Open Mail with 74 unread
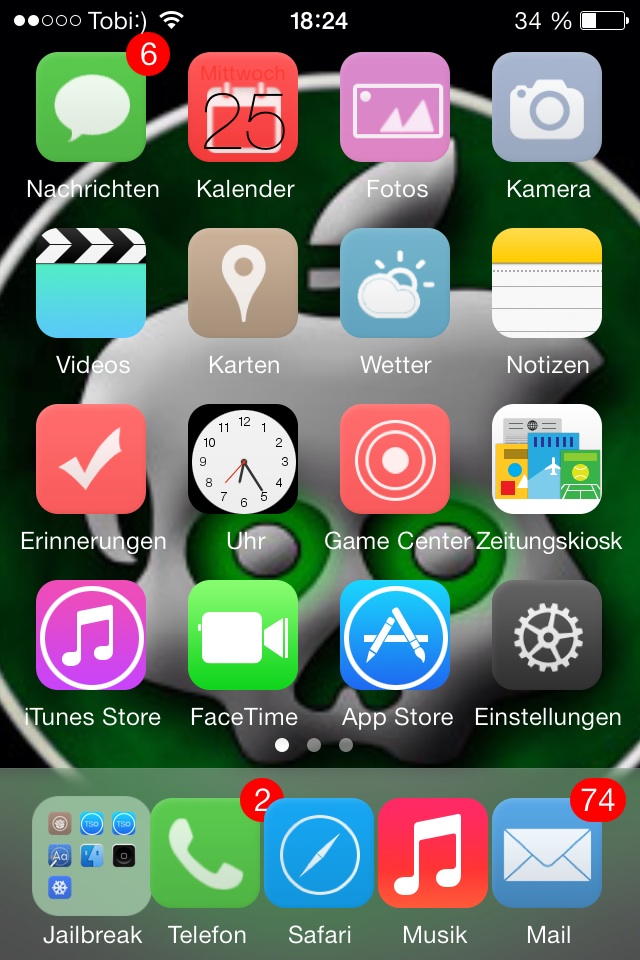Screen dimensions: 640x960 coord(547,853)
